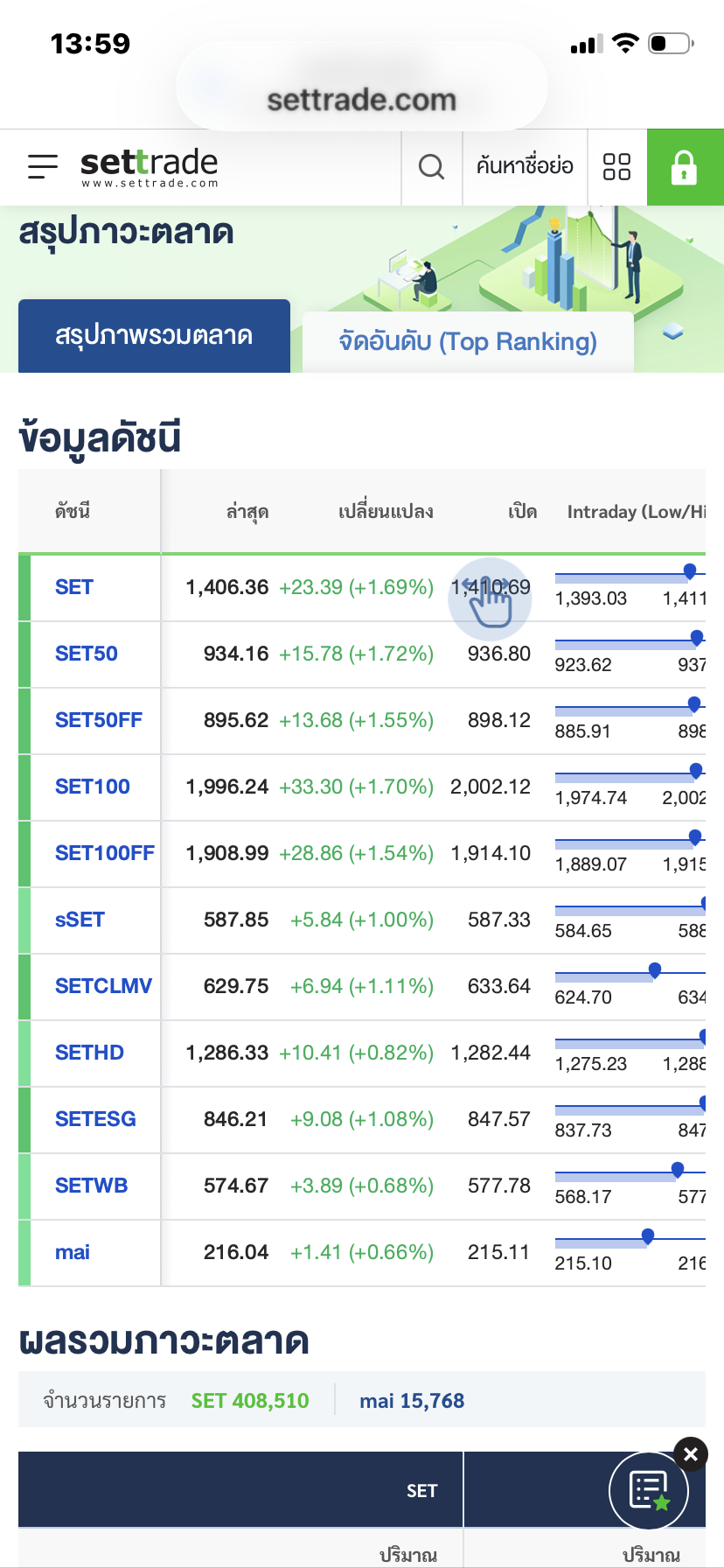Viewport: 724px width, 1568px height.
Task: Tap the search magnifier icon
Action: click(431, 166)
